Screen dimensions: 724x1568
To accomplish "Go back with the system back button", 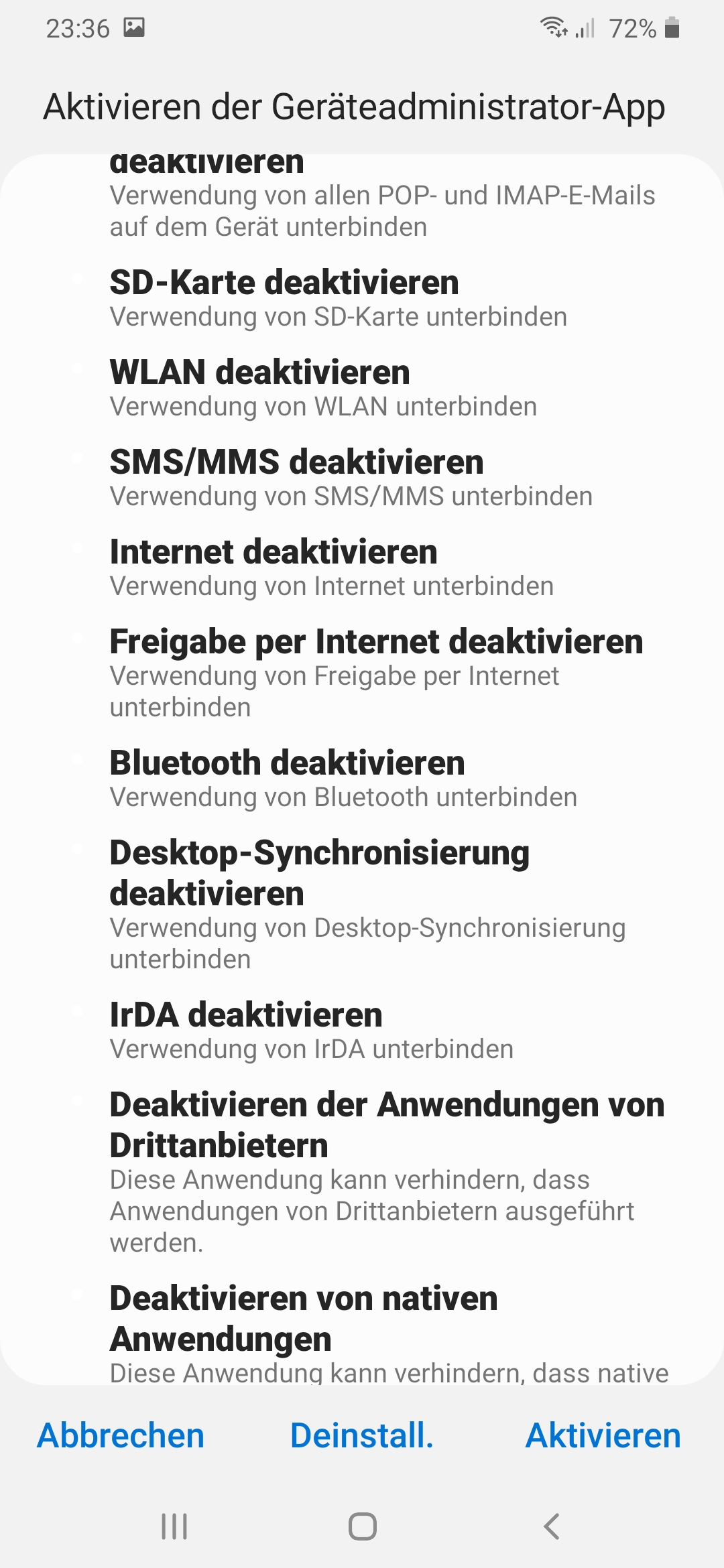I will tap(551, 1527).
